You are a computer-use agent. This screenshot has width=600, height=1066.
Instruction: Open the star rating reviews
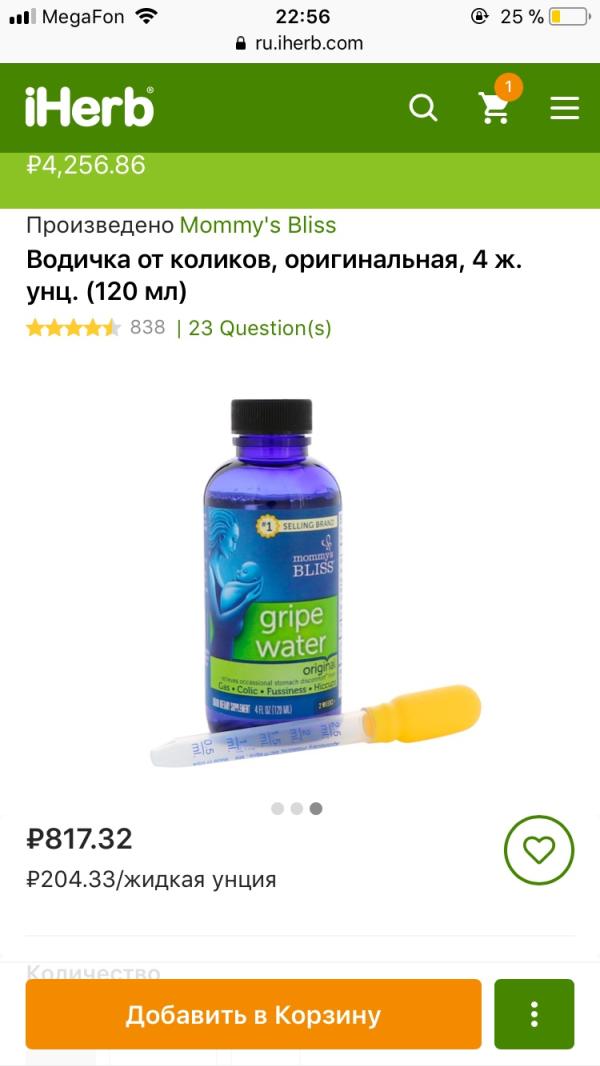[x=73, y=328]
